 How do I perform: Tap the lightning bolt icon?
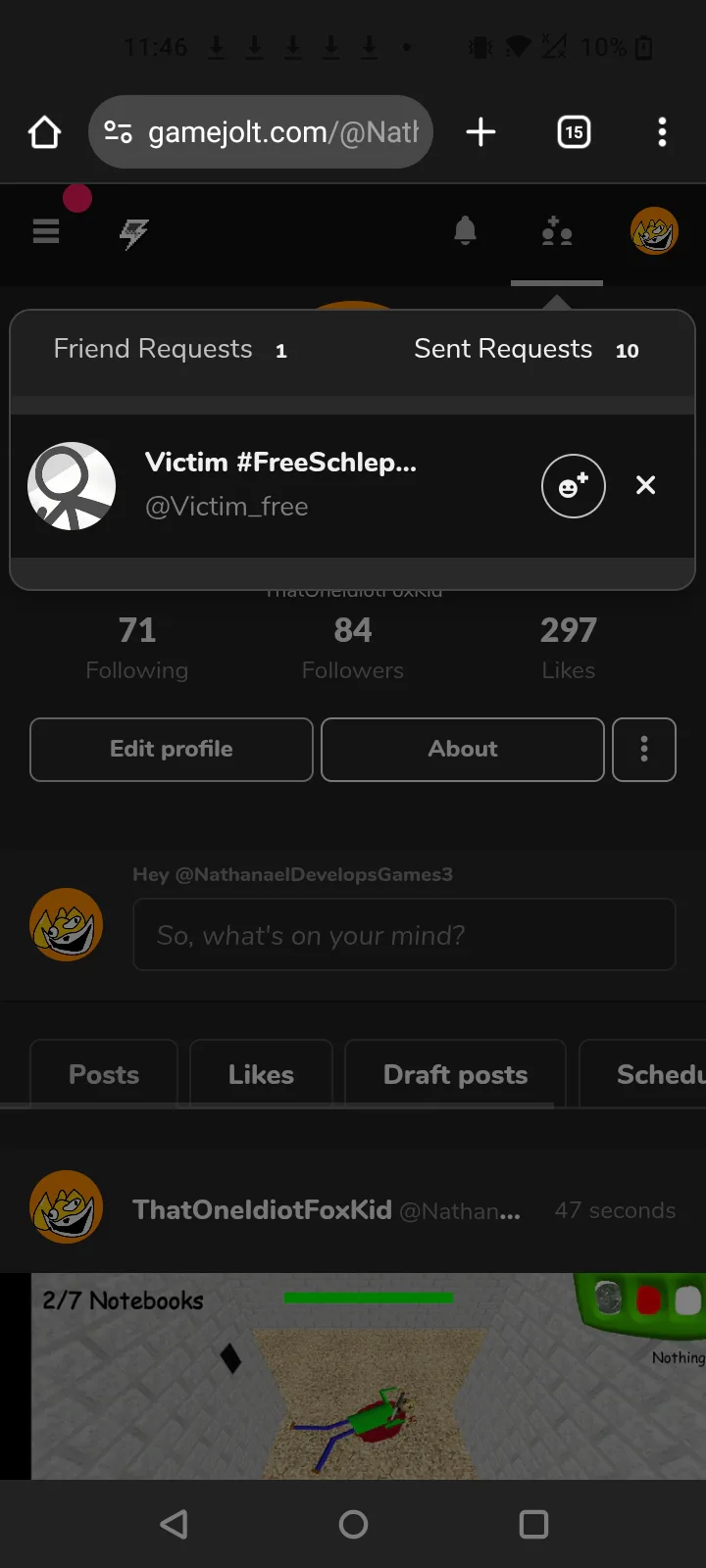133,233
